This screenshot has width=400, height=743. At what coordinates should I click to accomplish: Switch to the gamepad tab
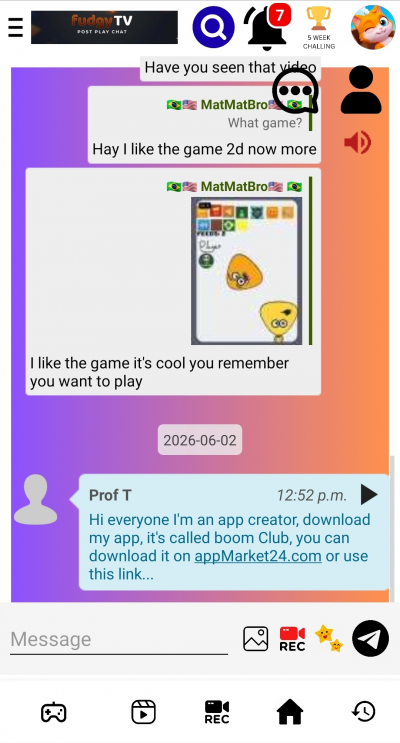click(54, 712)
